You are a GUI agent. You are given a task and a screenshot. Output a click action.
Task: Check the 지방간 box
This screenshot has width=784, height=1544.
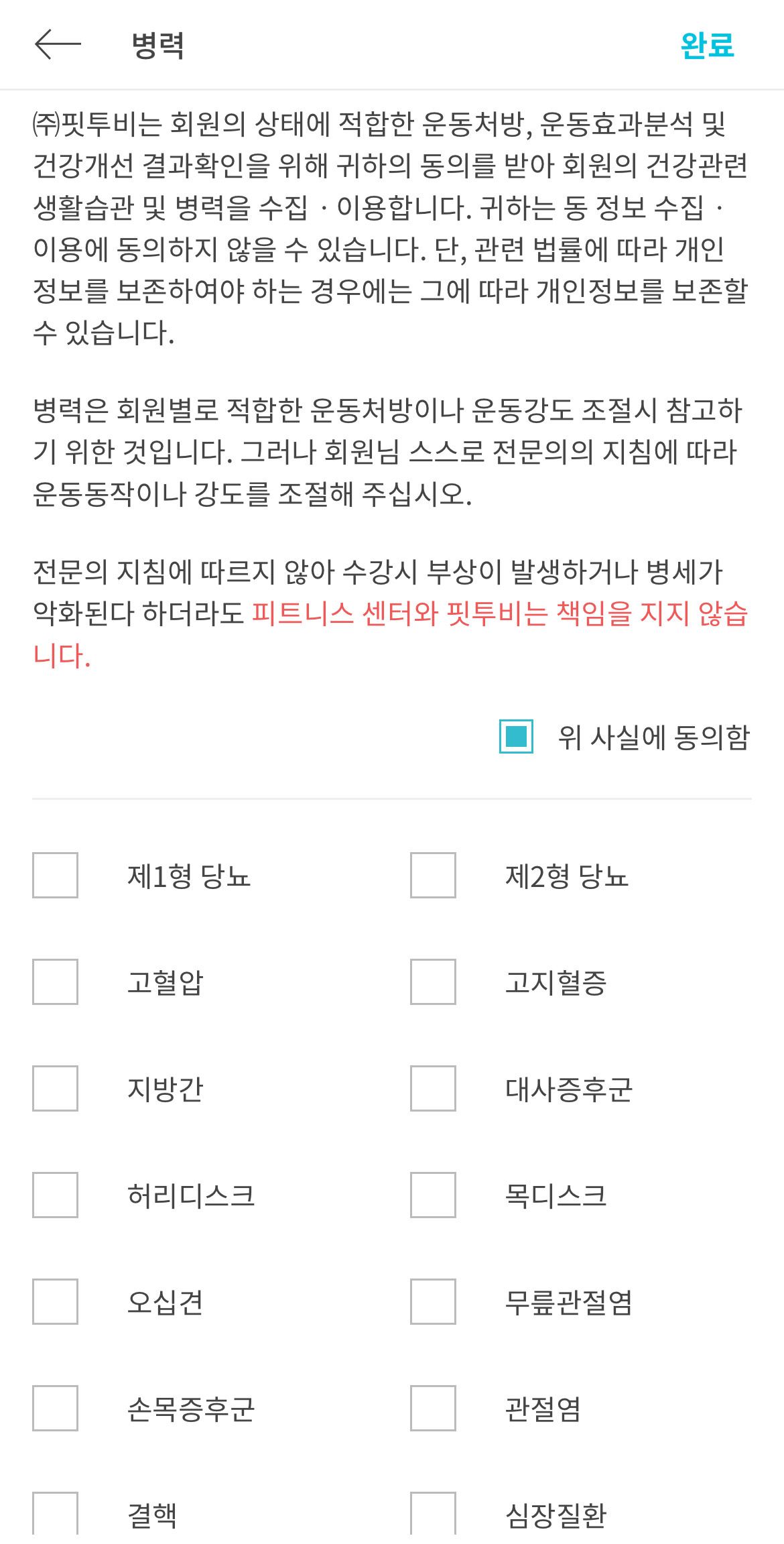(55, 1088)
